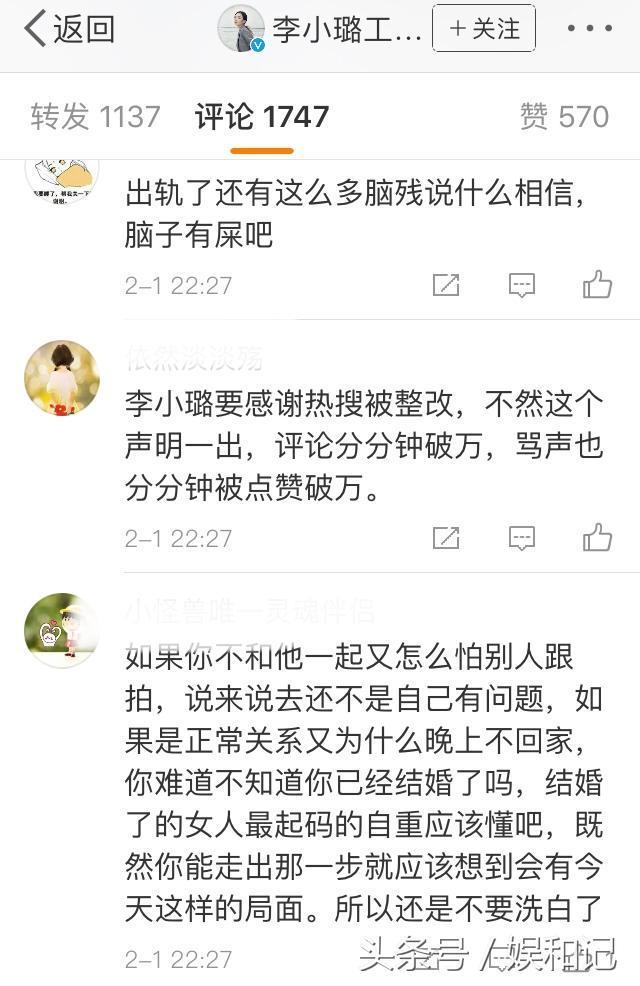The height and width of the screenshot is (986, 640).
Task: Go back via the 返回 button
Action: click(68, 30)
